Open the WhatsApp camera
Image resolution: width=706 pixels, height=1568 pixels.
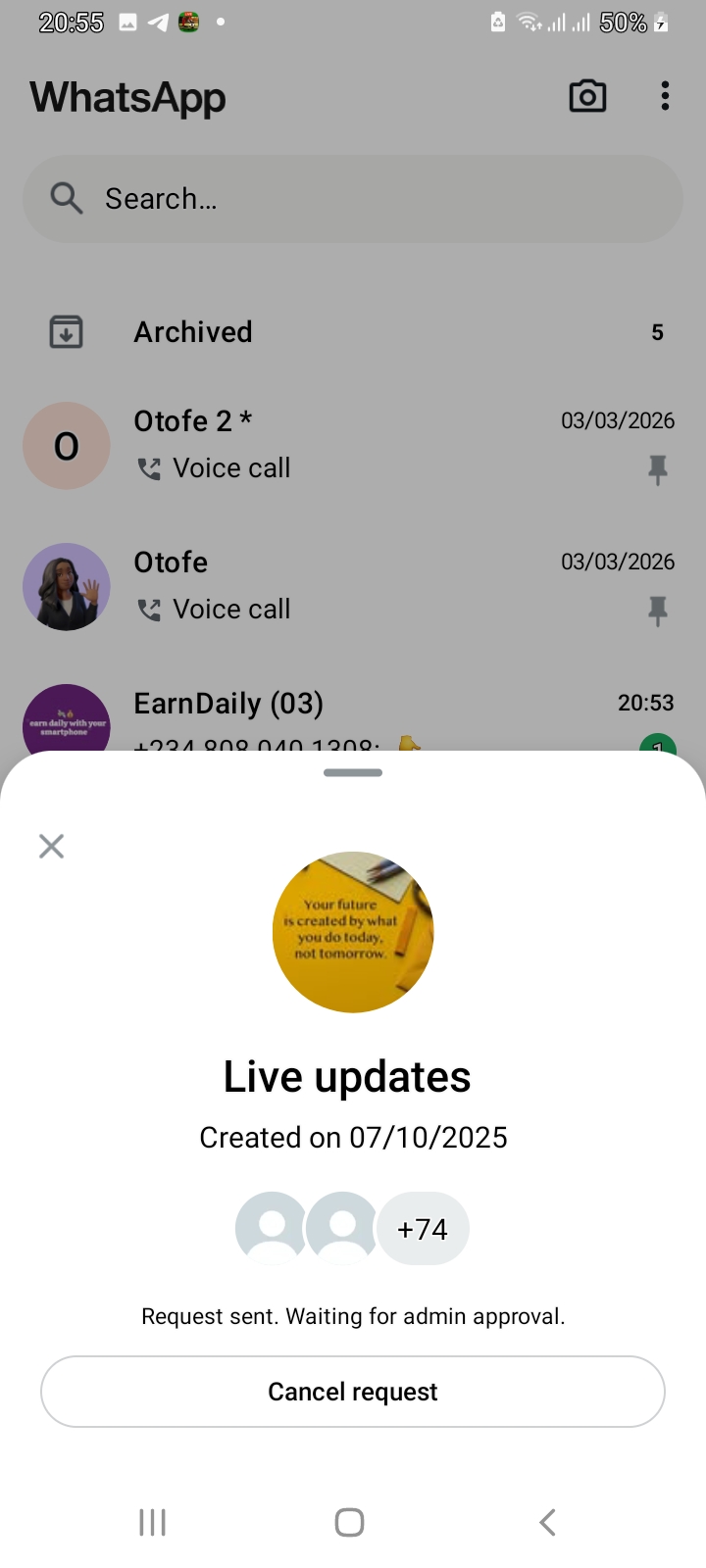pyautogui.click(x=587, y=96)
